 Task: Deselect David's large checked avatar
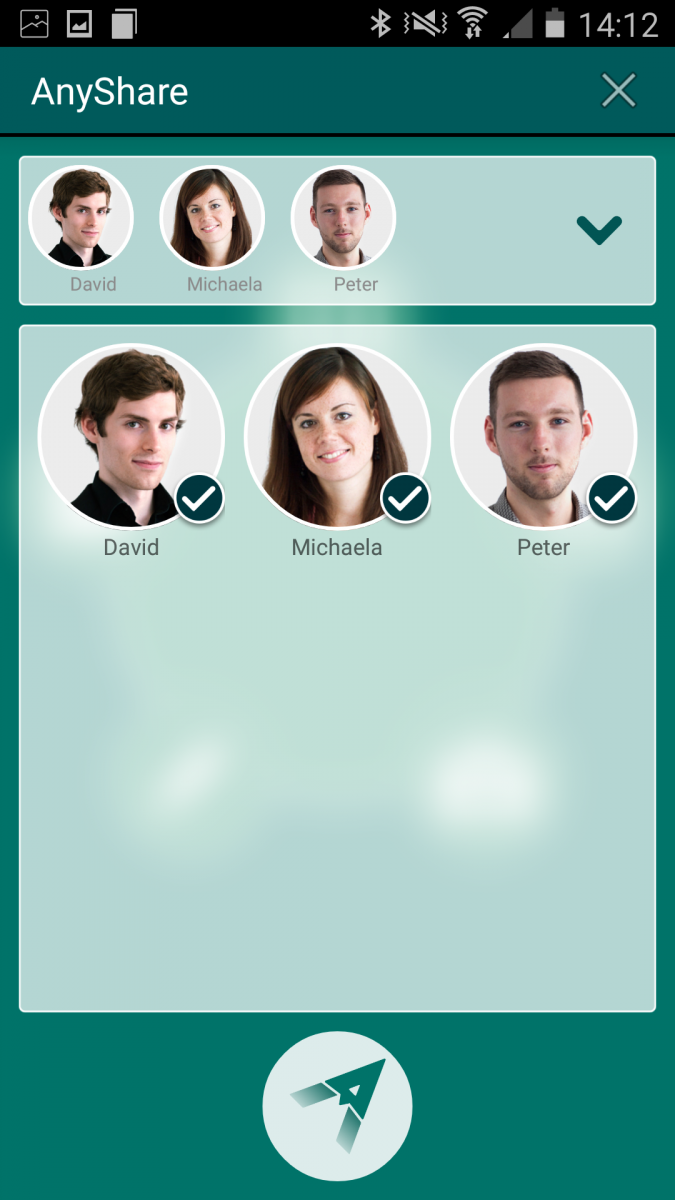tap(131, 436)
